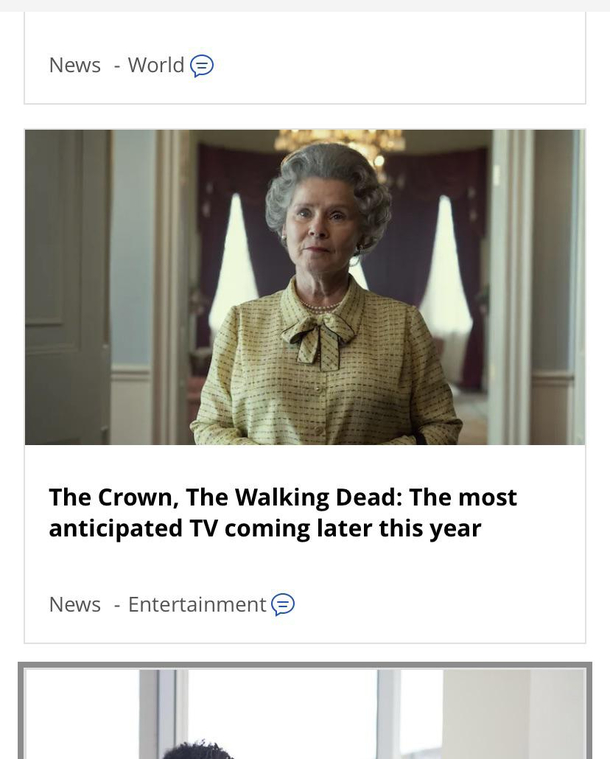Screen dimensions: 610x759
Task: Open comments on the World news article
Action: tap(202, 66)
